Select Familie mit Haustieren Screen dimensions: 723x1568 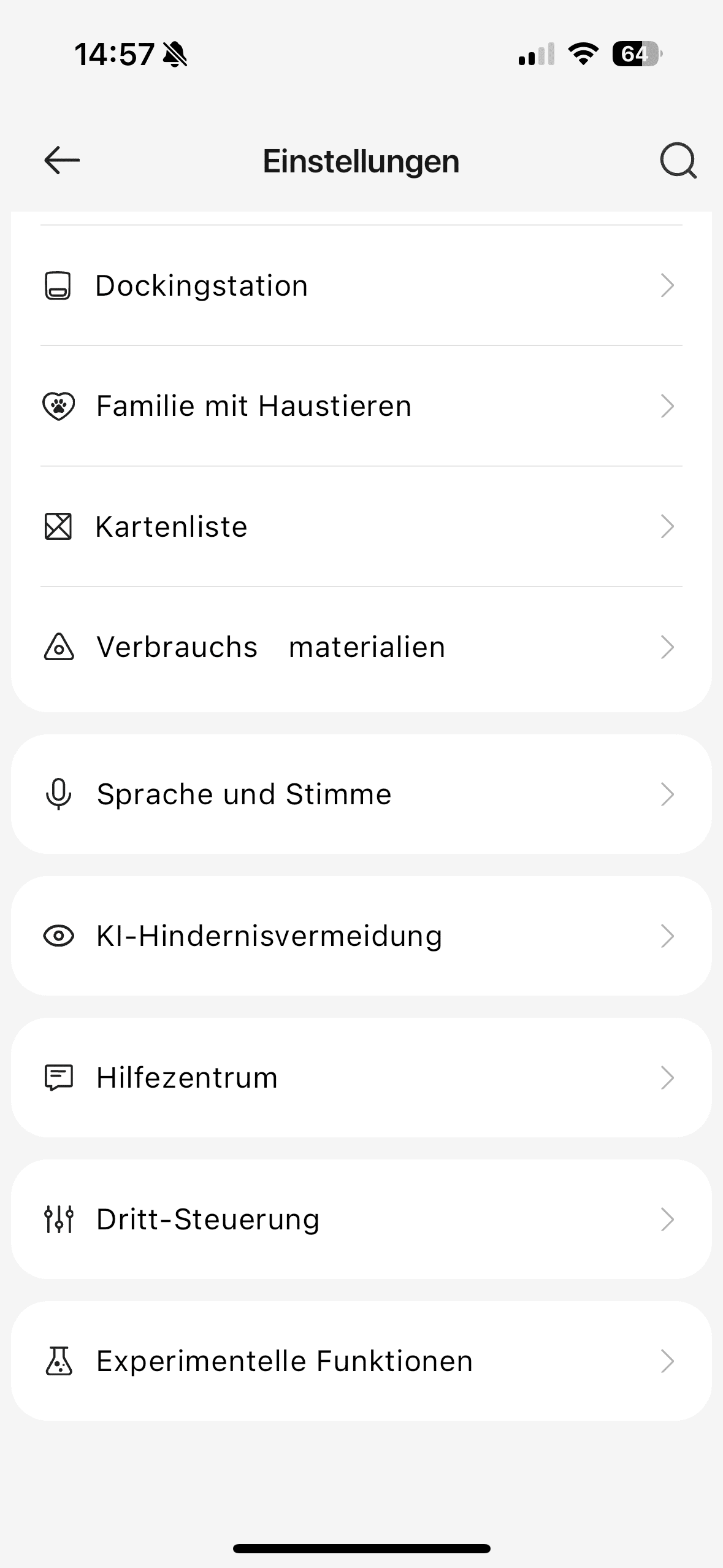coord(361,406)
